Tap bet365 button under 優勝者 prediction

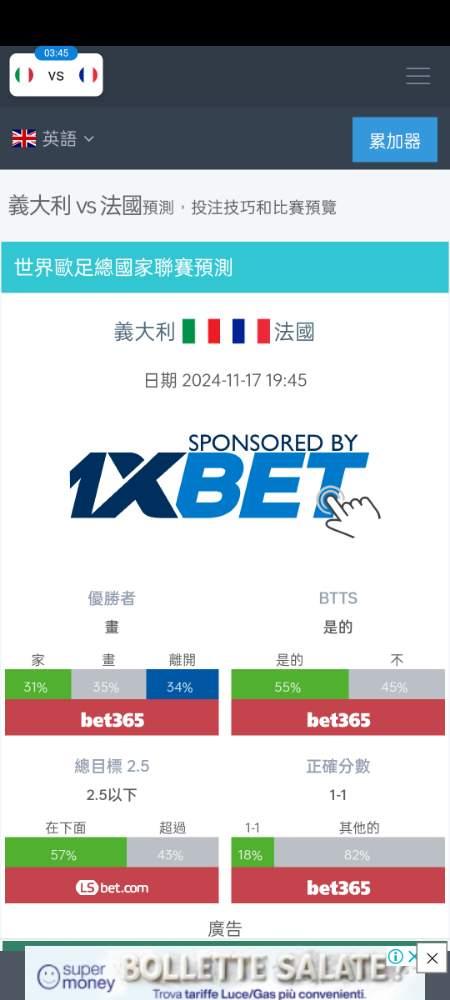coord(112,718)
